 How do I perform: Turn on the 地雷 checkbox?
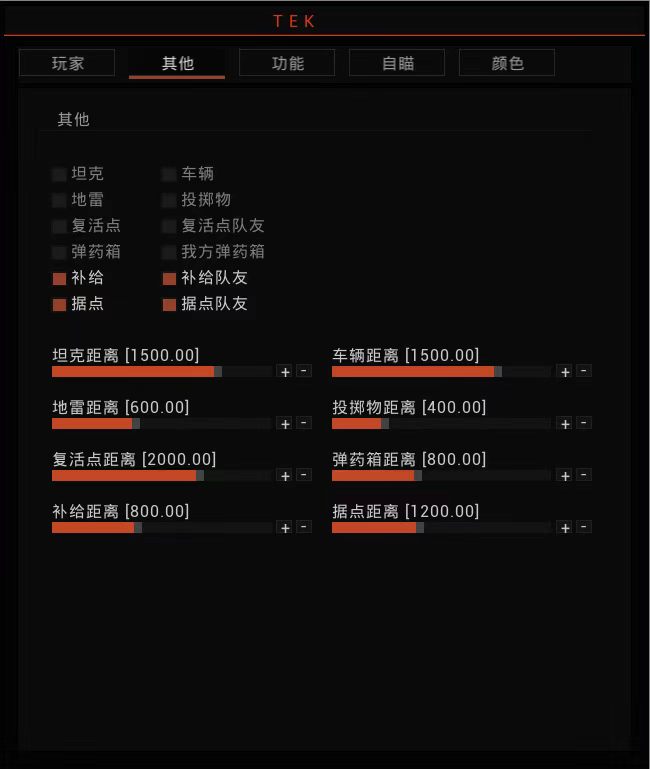[x=59, y=200]
